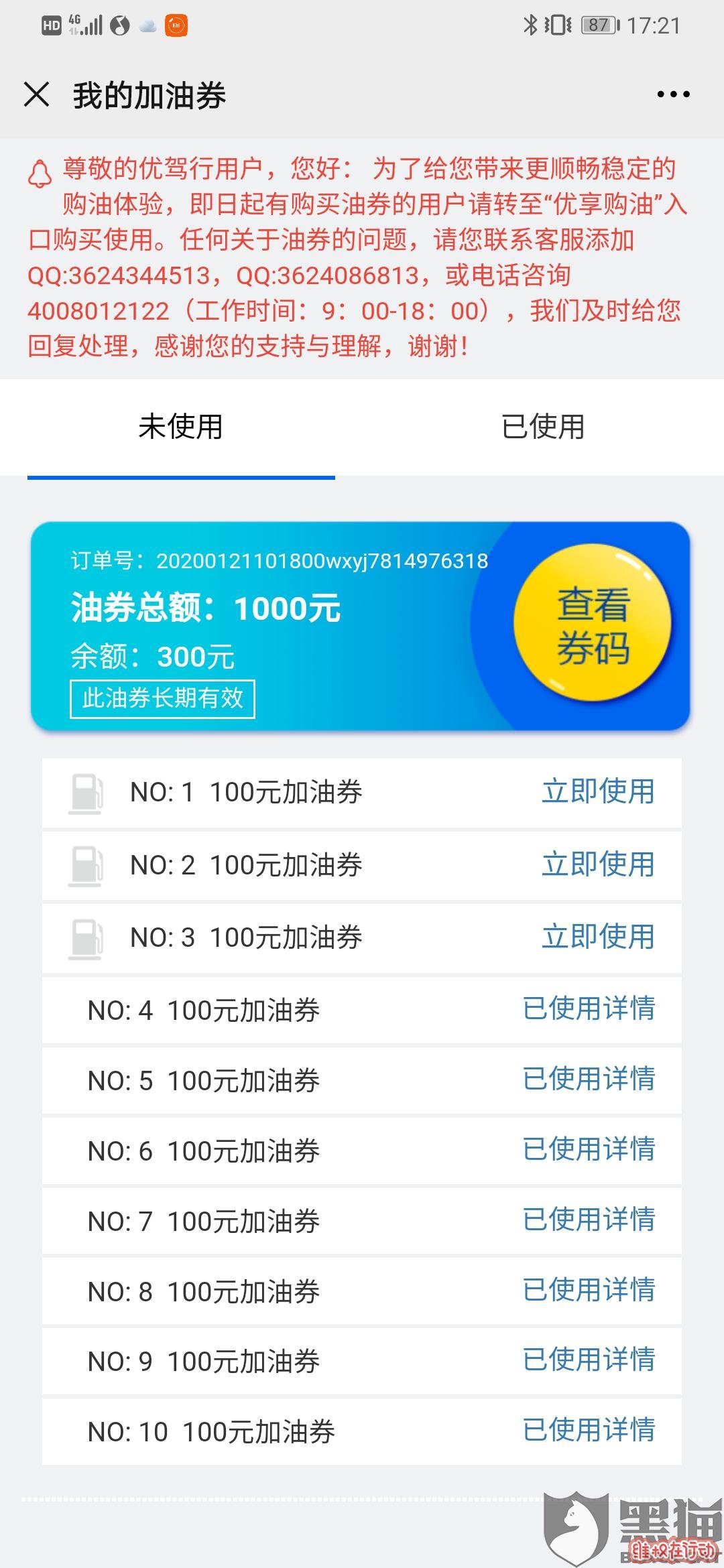Tap the yellow 查看券码 button

click(593, 624)
